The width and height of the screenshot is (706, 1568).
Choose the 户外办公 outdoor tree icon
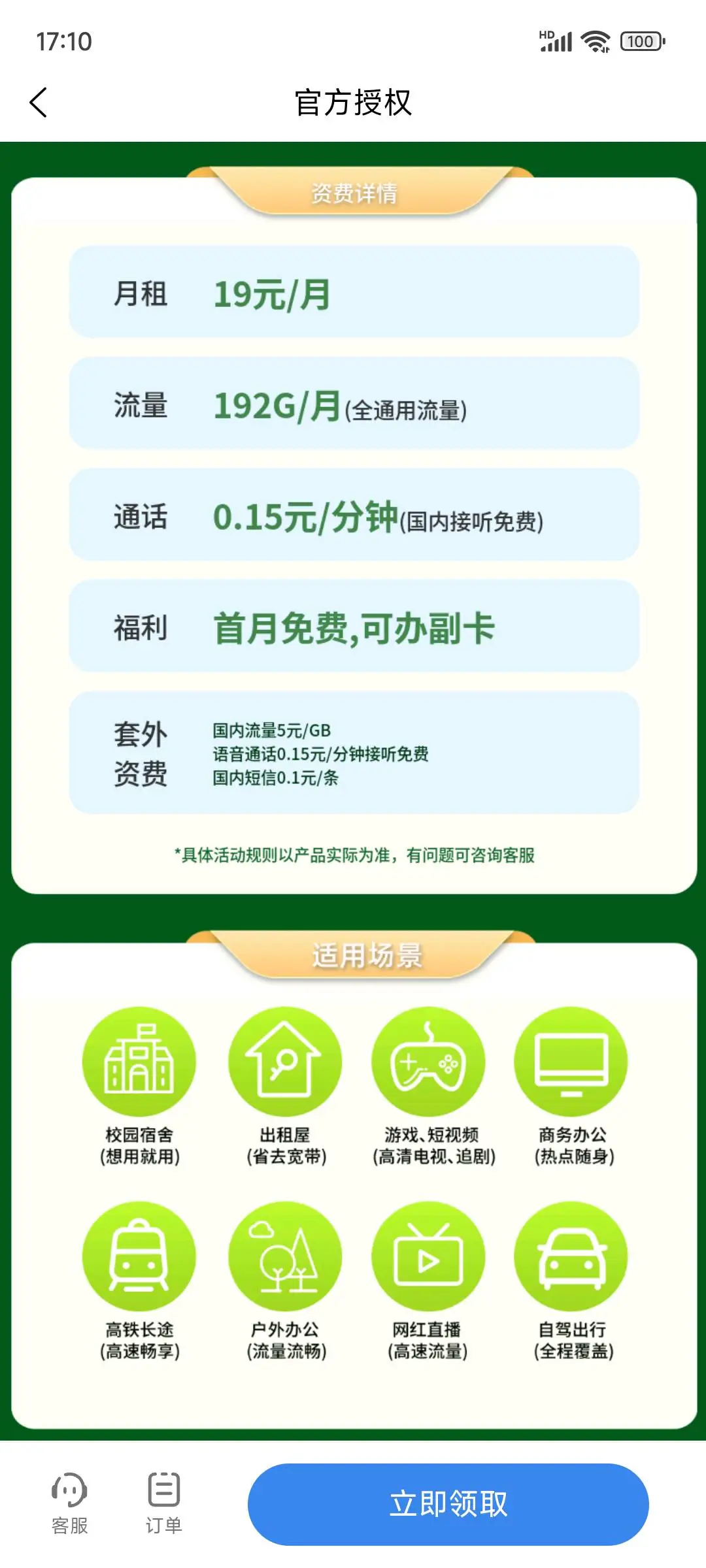[x=286, y=1254]
